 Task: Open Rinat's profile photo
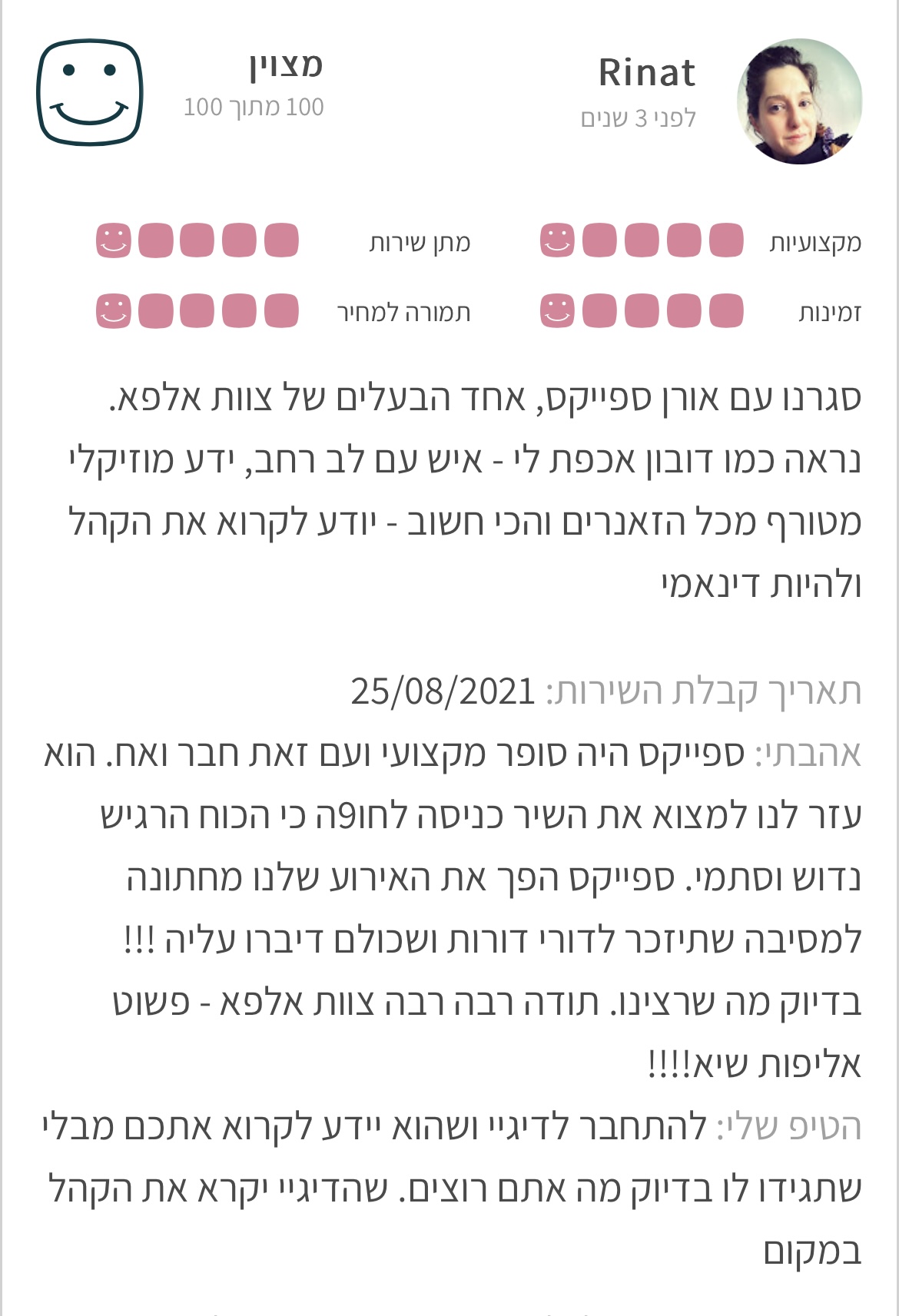799,101
